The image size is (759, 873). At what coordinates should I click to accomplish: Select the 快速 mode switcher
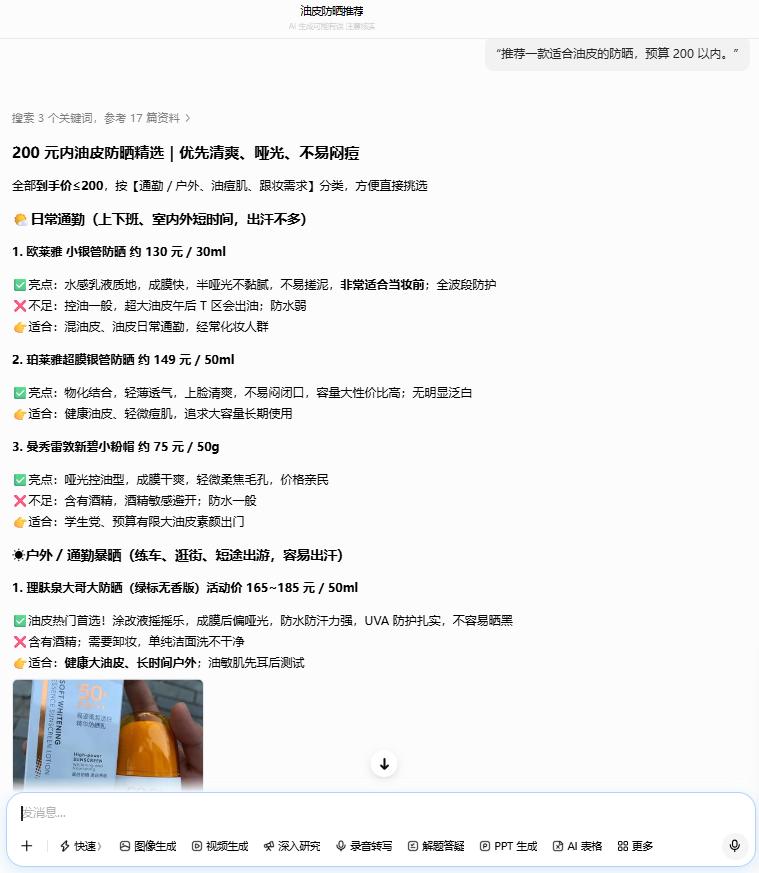(81, 846)
